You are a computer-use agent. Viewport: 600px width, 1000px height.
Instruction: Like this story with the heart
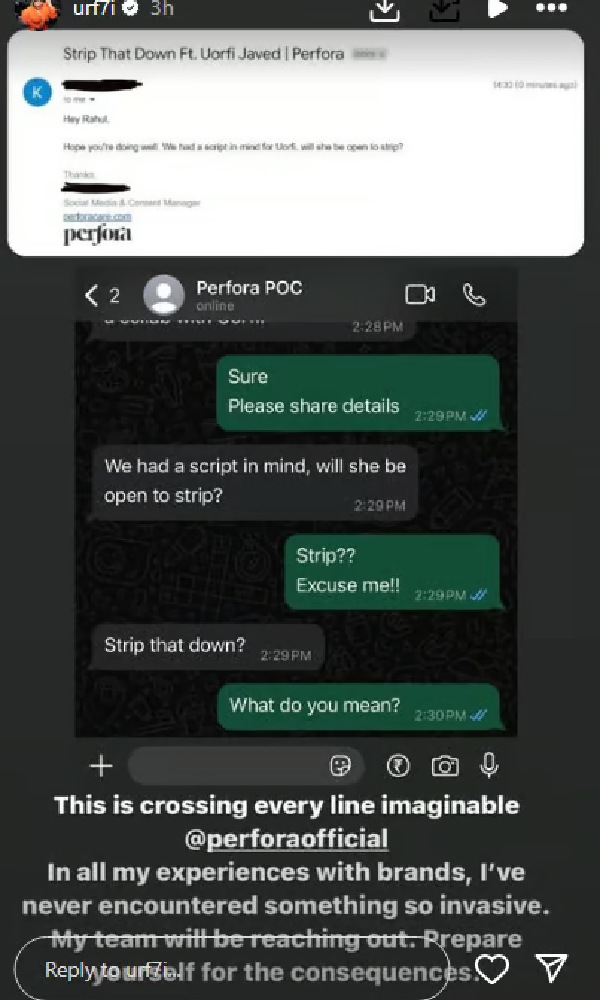coord(491,968)
